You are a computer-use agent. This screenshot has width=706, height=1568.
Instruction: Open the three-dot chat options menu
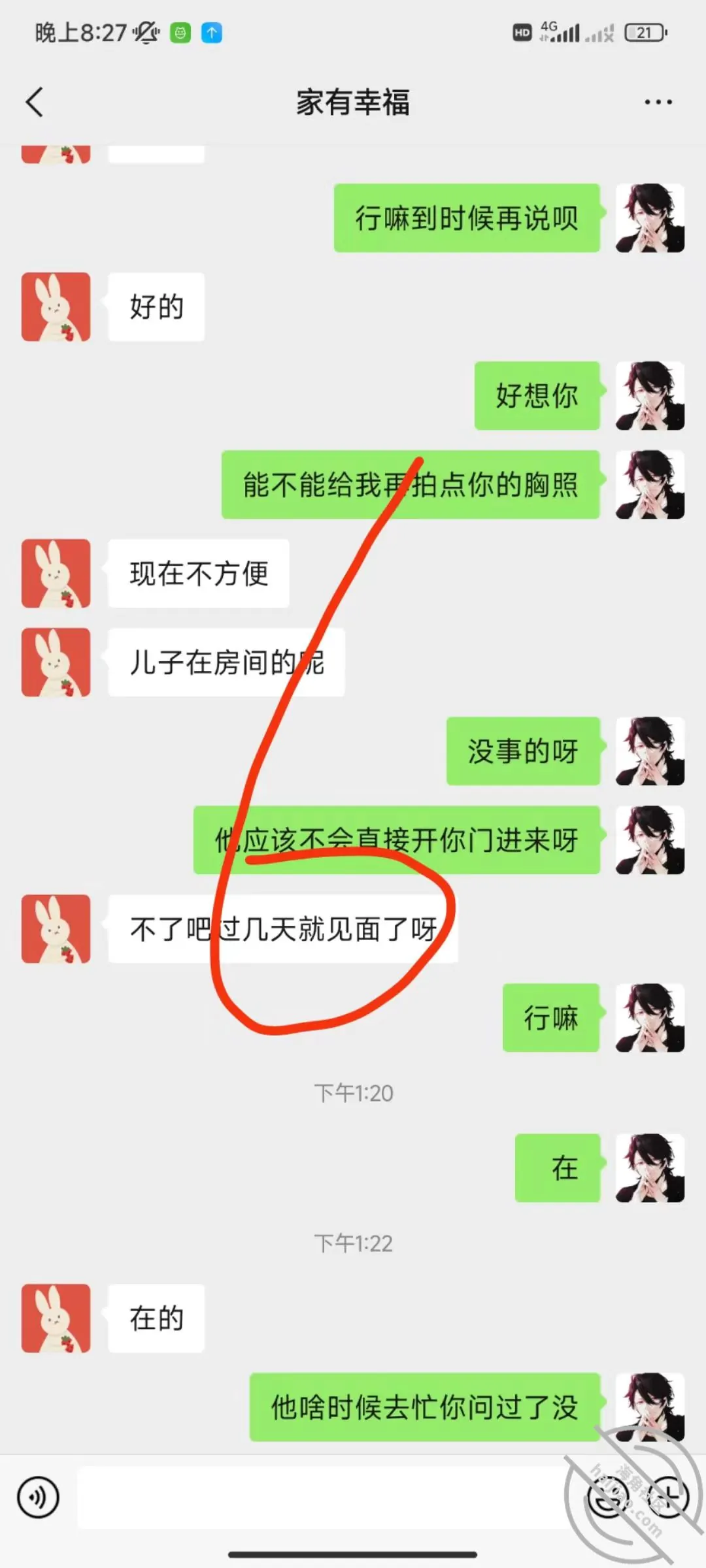658,102
